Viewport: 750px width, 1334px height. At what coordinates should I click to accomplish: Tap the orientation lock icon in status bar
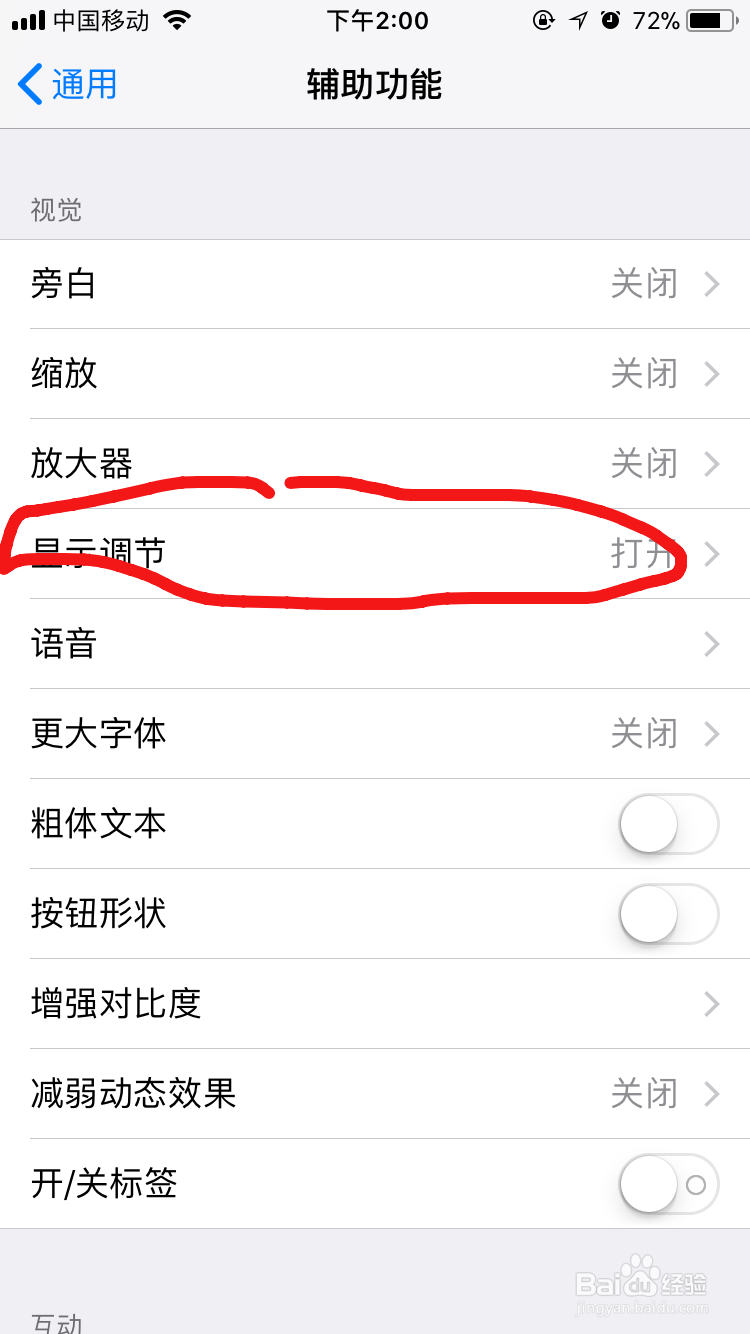click(543, 19)
